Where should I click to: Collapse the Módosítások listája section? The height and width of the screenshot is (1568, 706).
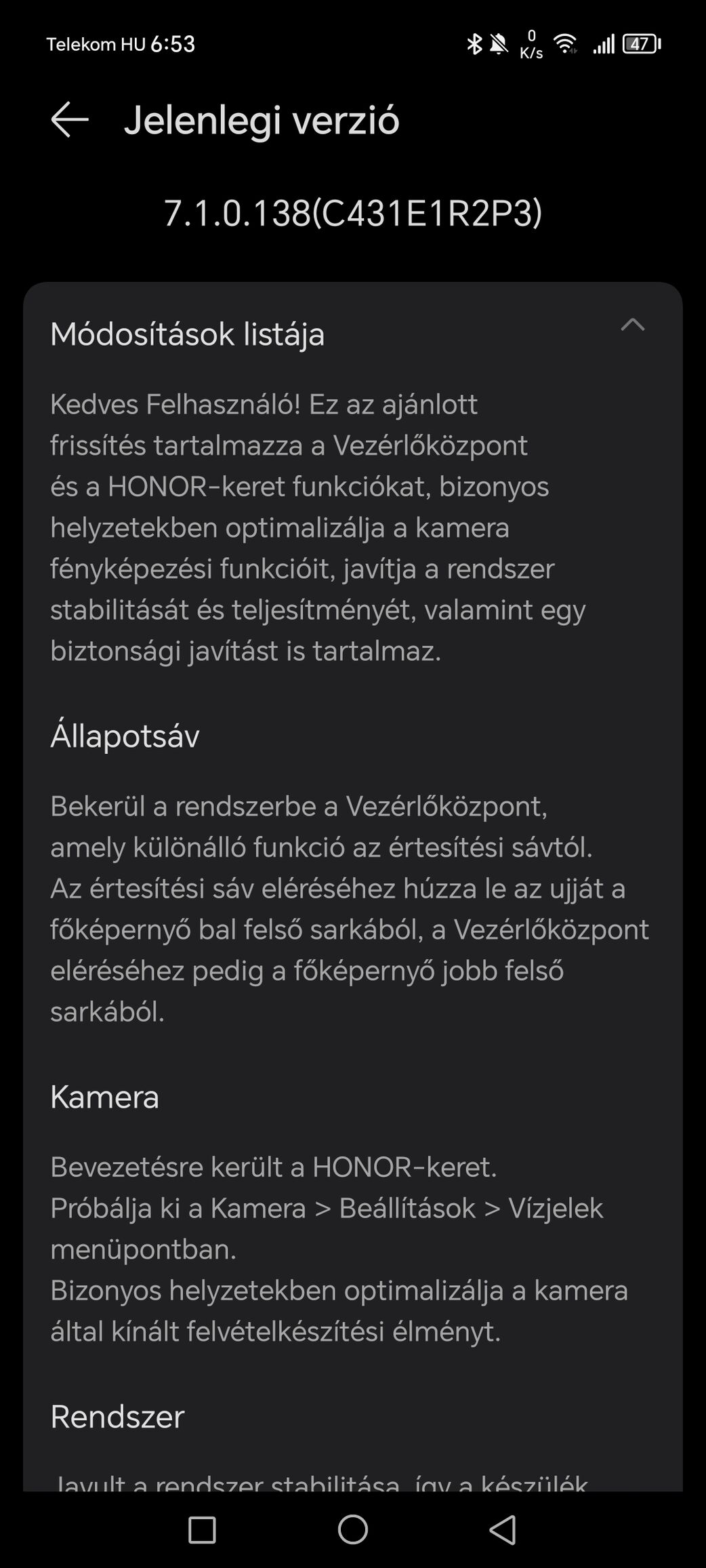[x=632, y=325]
